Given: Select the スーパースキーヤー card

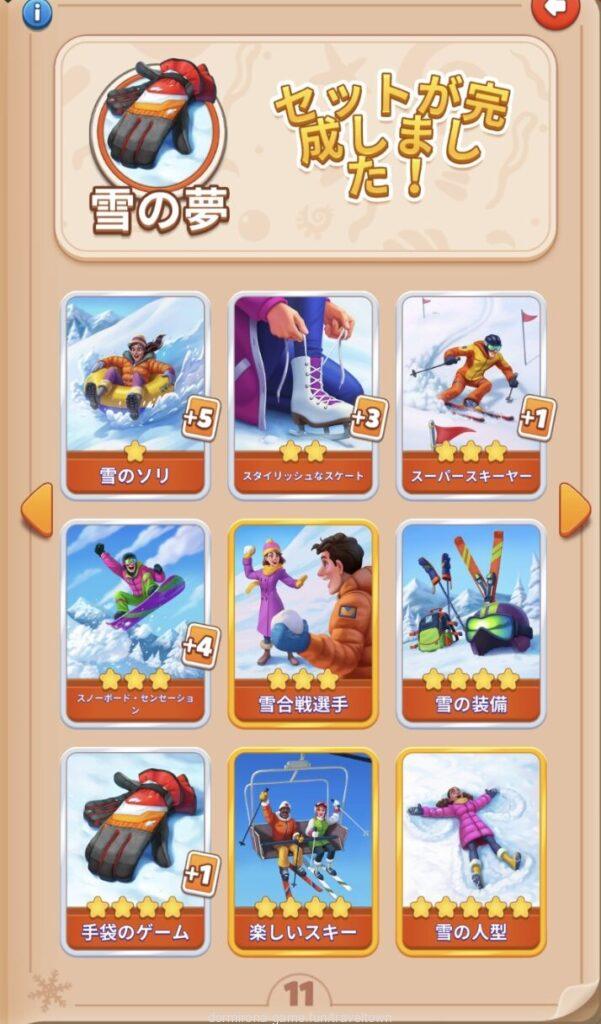Looking at the screenshot, I should pos(471,394).
